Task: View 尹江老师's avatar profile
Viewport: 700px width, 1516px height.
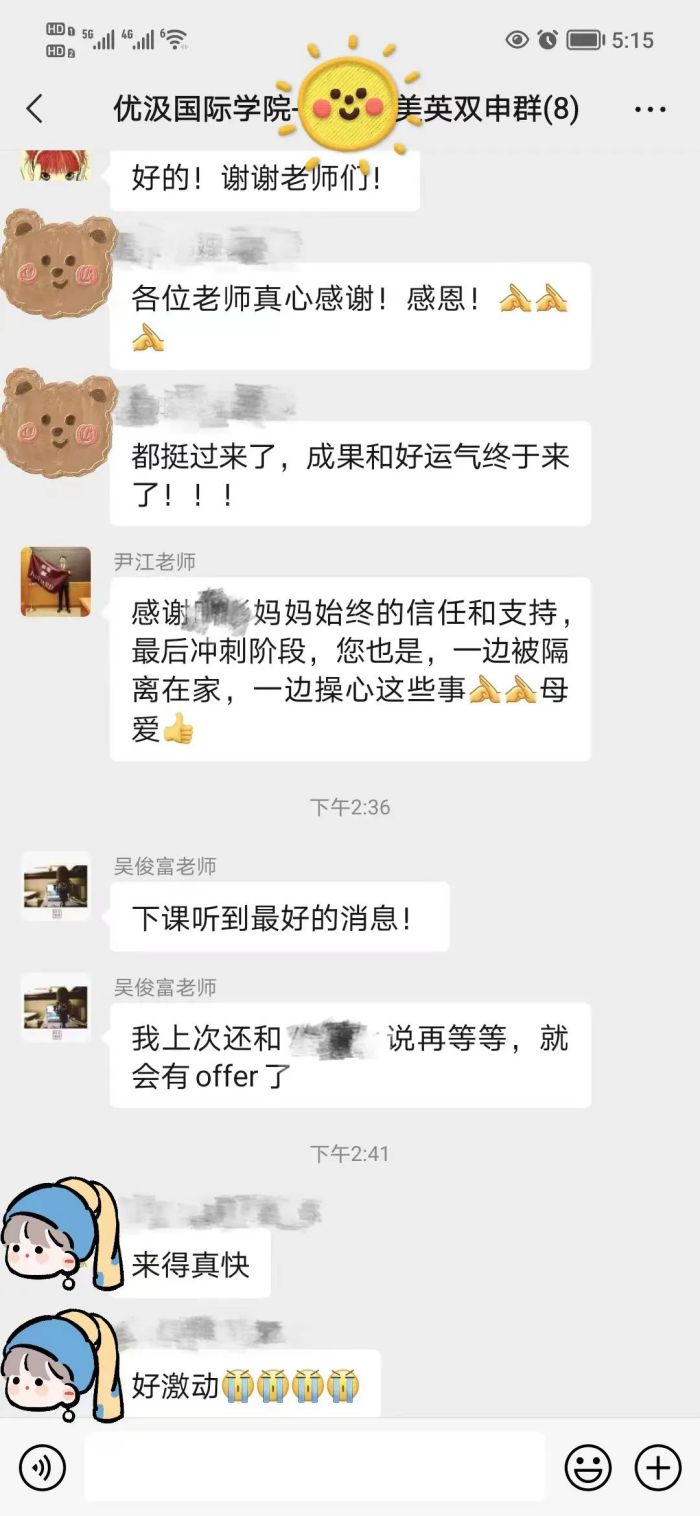Action: [x=56, y=581]
